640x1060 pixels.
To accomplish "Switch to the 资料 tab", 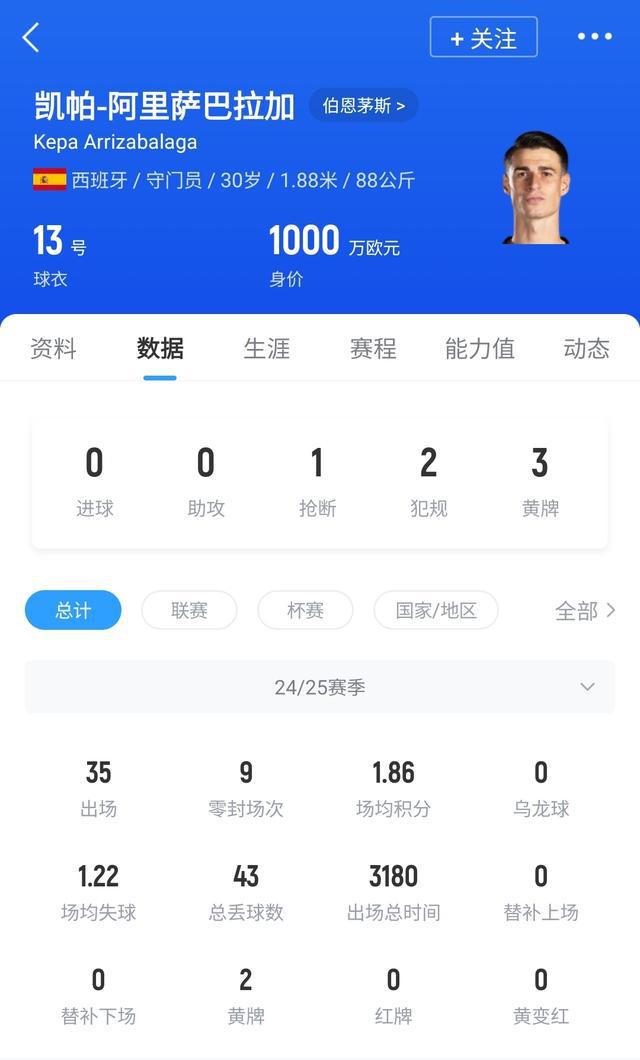I will click(53, 348).
